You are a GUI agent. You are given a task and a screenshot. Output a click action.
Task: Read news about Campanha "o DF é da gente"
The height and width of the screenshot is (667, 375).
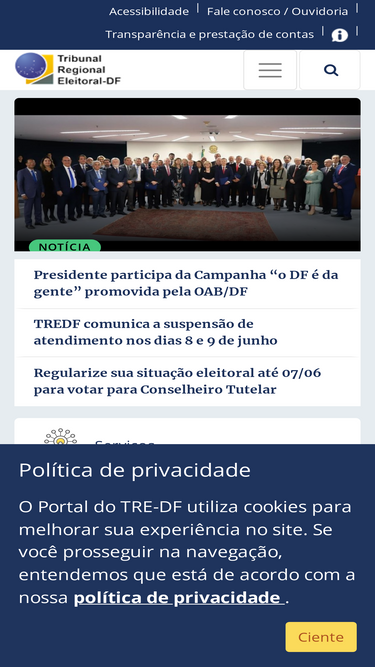tap(186, 284)
